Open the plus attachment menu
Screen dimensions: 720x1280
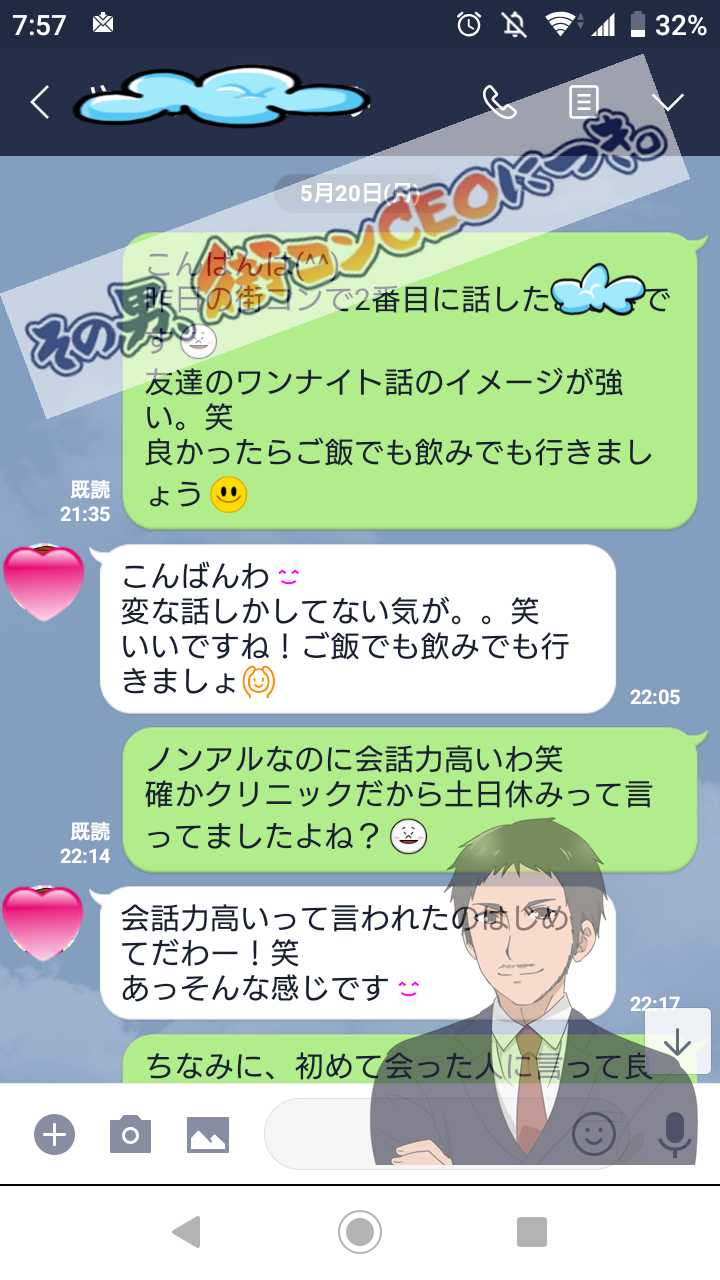55,1134
